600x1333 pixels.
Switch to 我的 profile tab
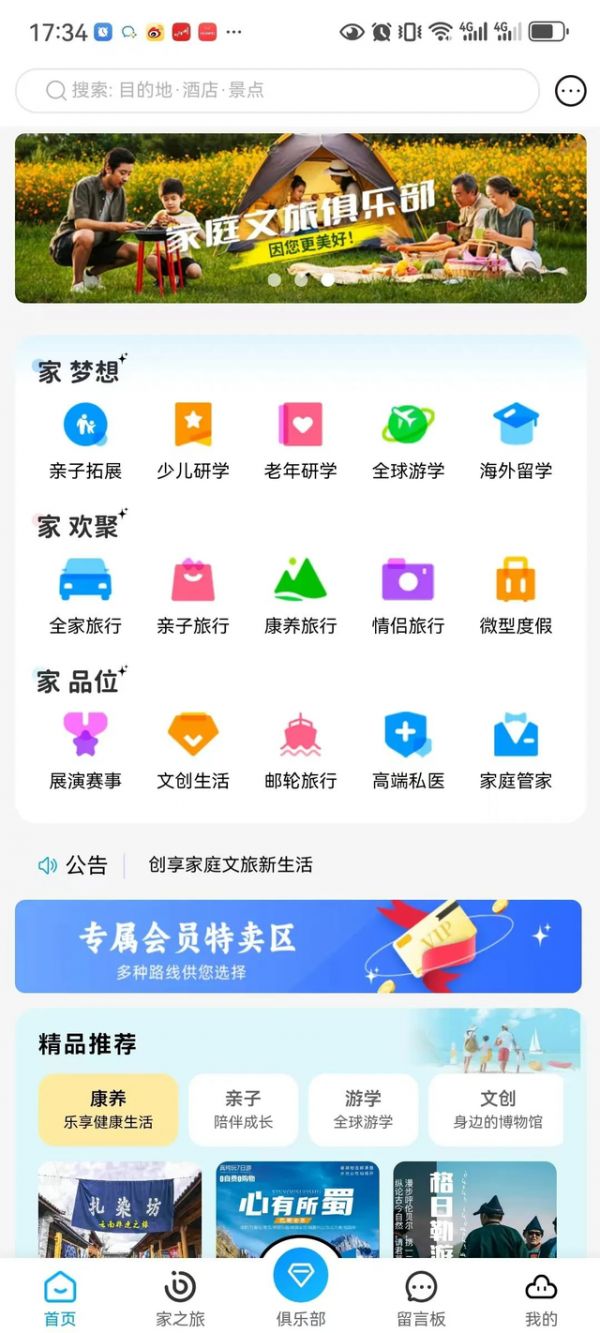[541, 1298]
